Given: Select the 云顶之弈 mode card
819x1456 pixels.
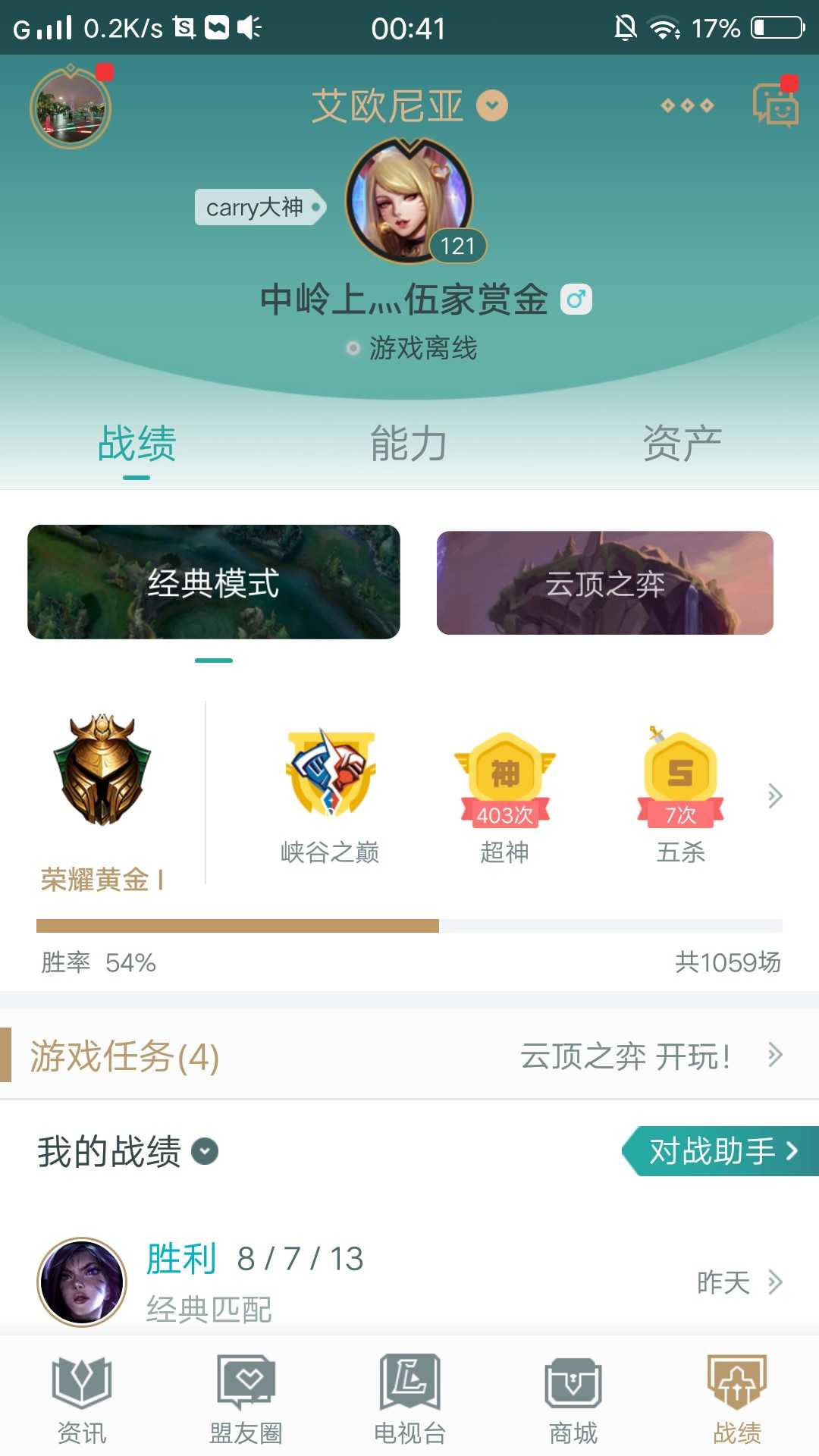Looking at the screenshot, I should click(x=604, y=583).
